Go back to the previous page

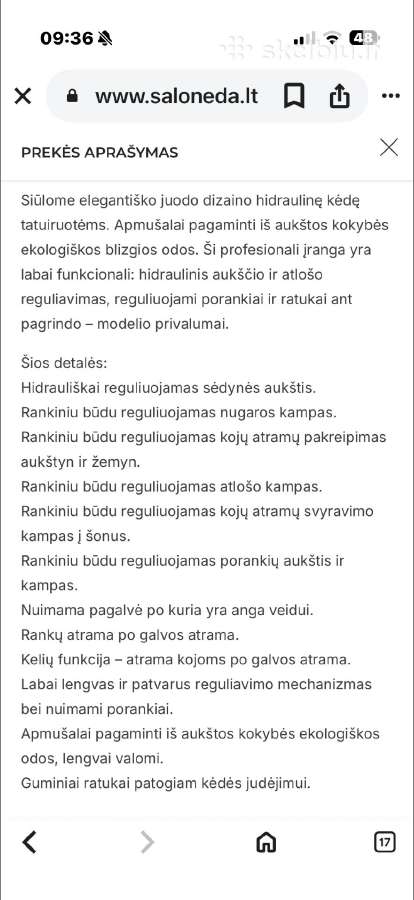coord(29,843)
